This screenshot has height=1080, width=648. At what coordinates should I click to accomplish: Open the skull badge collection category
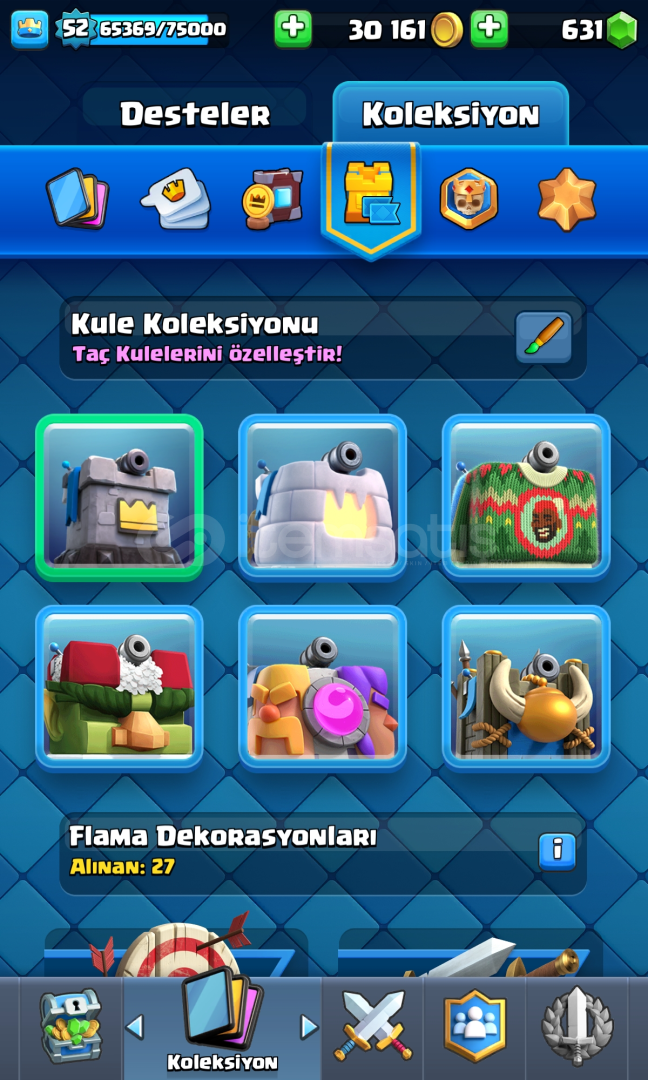469,199
